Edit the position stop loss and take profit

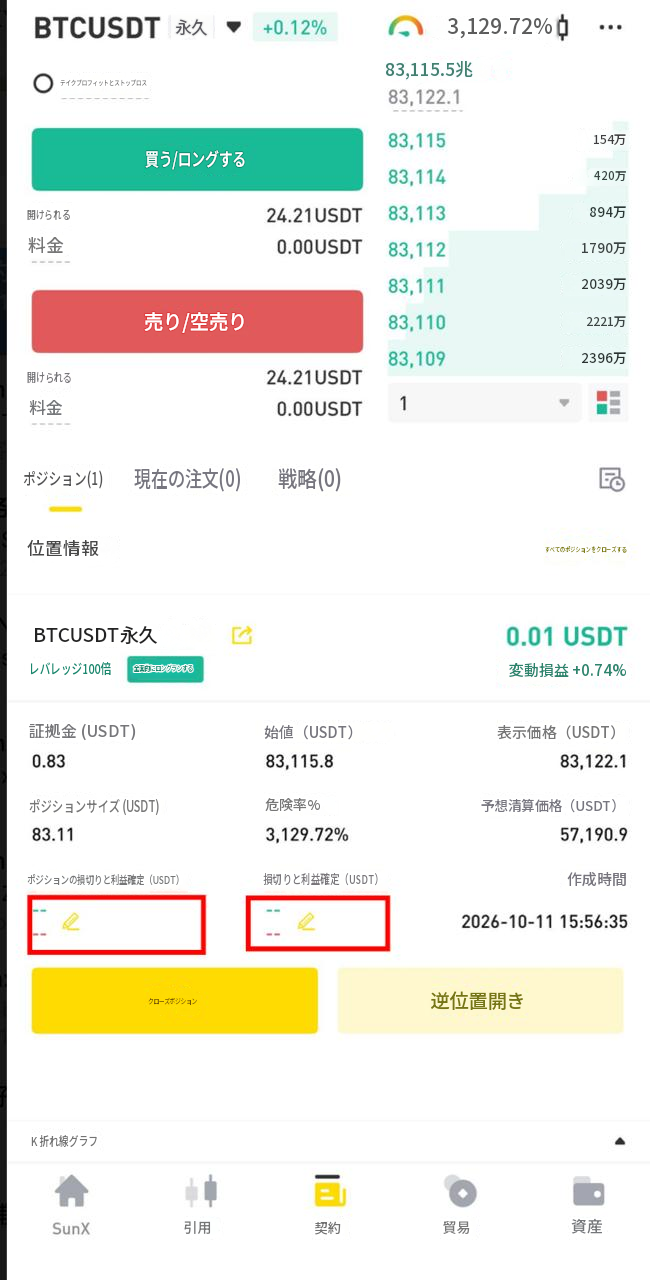point(70,921)
